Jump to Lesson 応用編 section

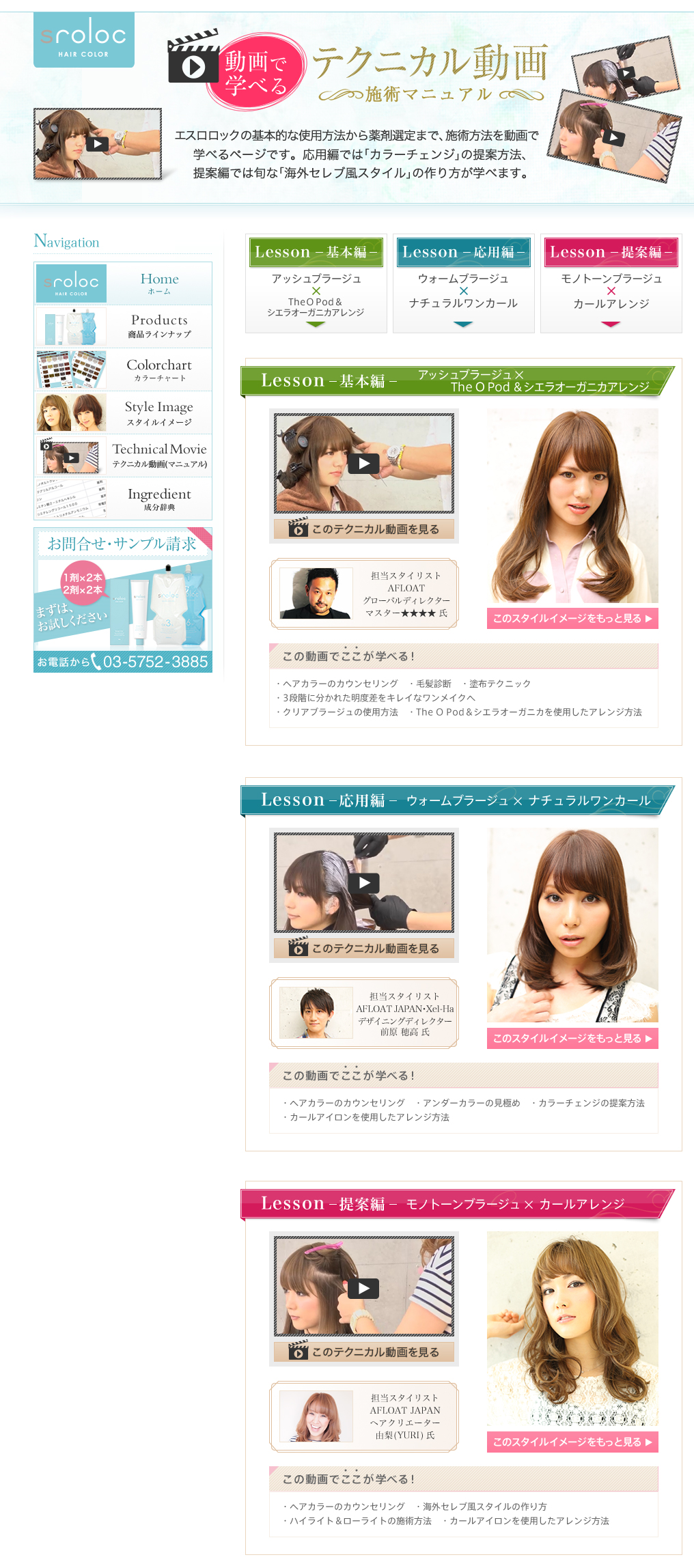coord(463,283)
